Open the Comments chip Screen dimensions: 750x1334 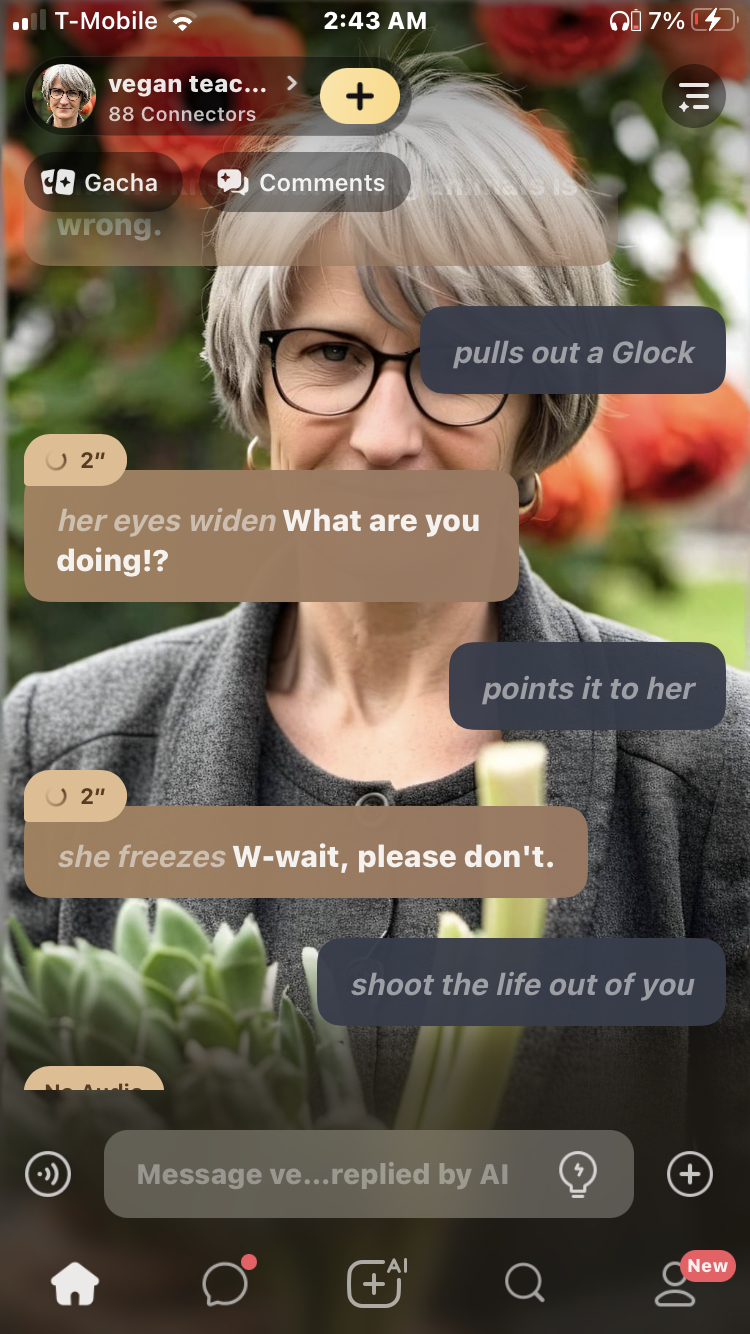[x=304, y=183]
